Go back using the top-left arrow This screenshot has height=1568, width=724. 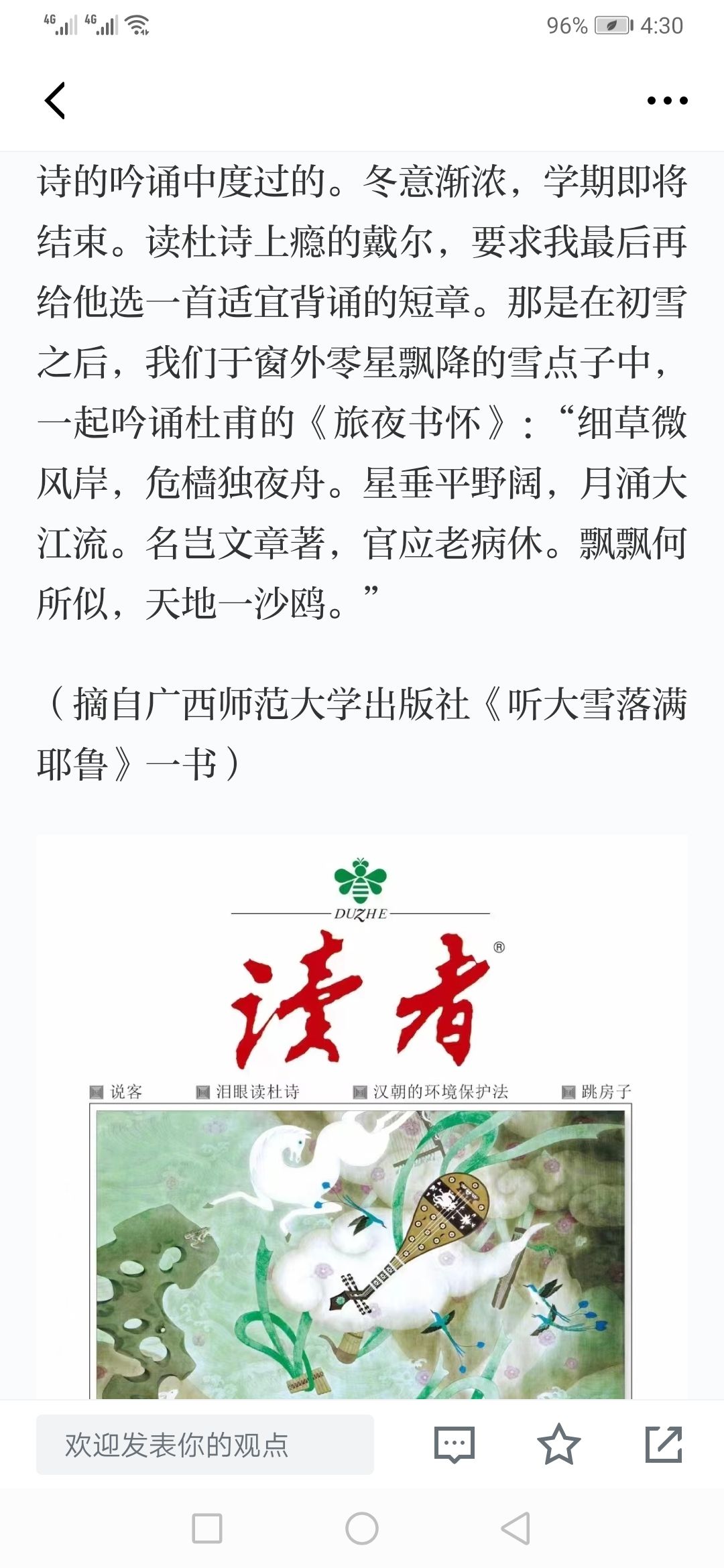[55, 101]
